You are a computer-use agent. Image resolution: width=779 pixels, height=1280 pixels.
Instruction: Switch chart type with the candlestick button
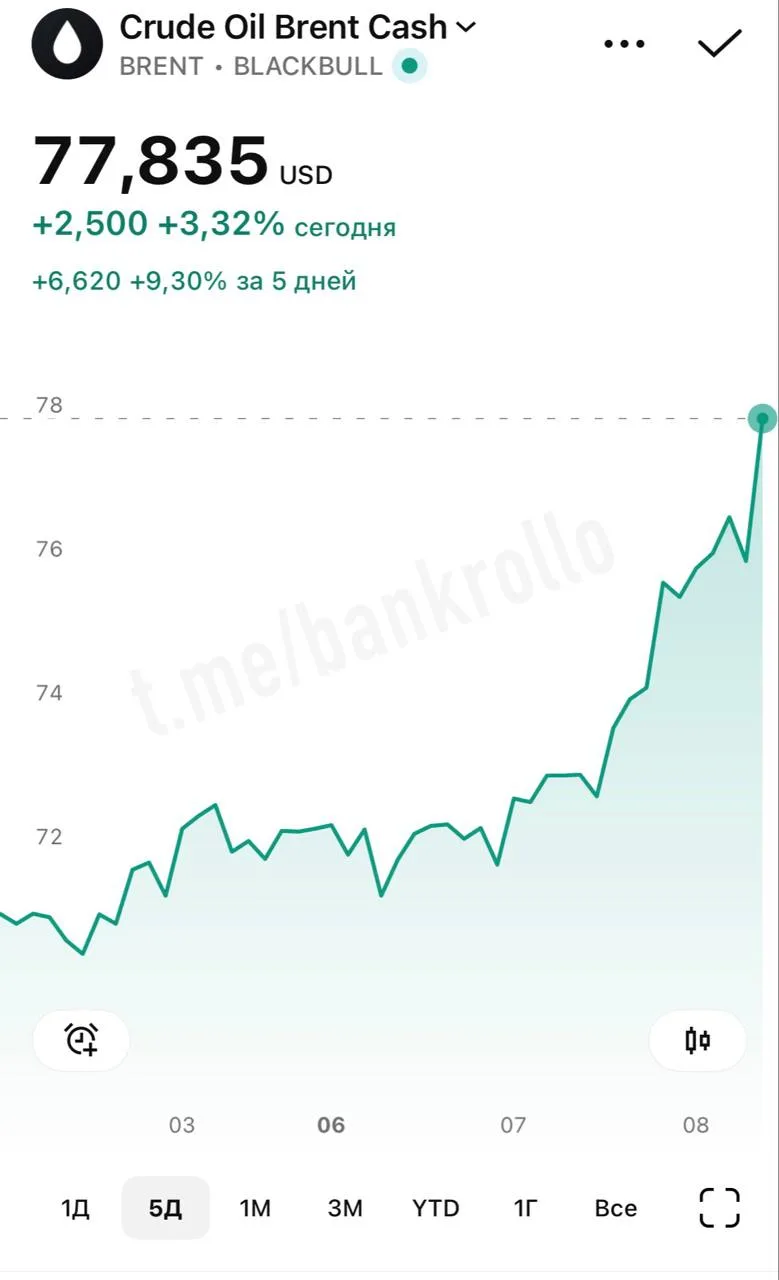[x=697, y=1040]
